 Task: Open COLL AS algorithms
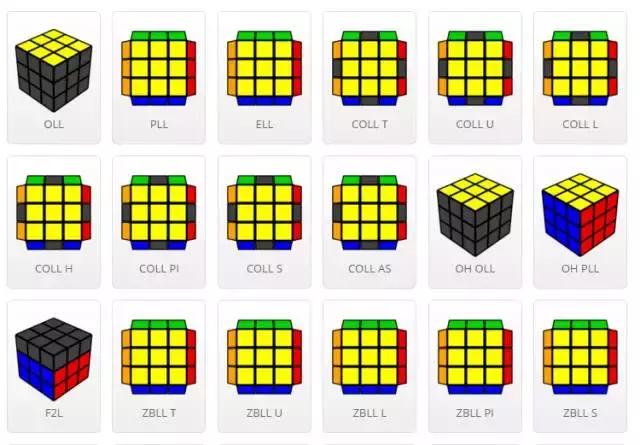click(x=369, y=222)
